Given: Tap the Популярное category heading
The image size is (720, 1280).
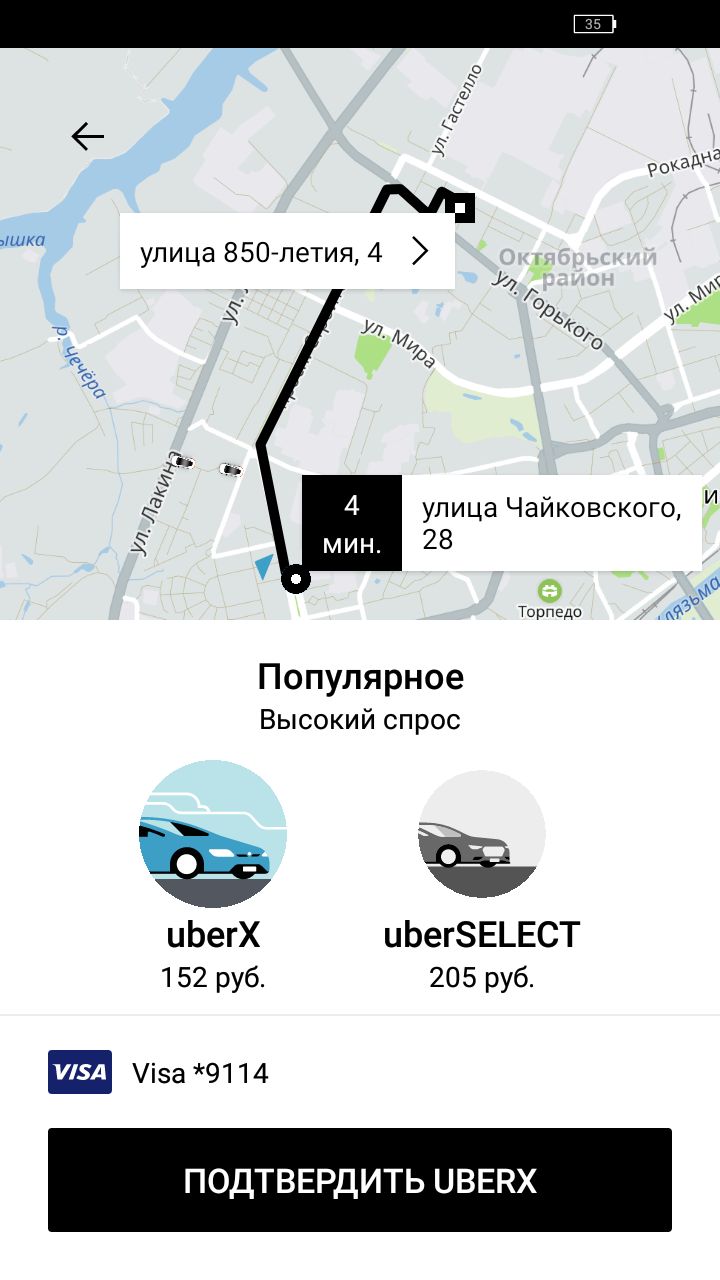Looking at the screenshot, I should 360,676.
